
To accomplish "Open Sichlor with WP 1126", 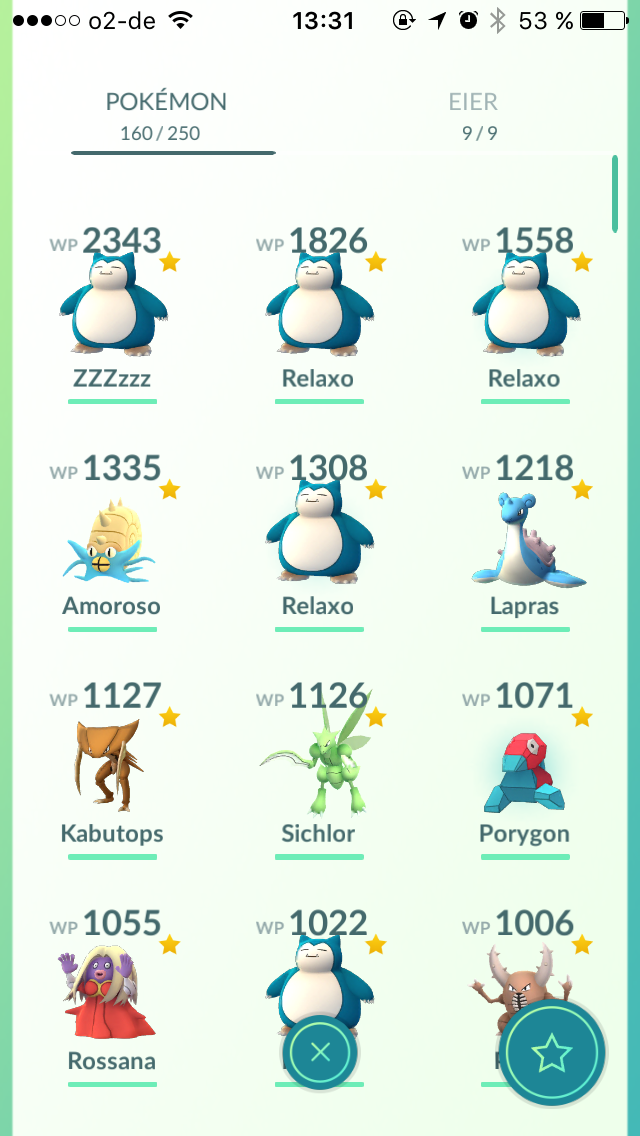I will 318,765.
